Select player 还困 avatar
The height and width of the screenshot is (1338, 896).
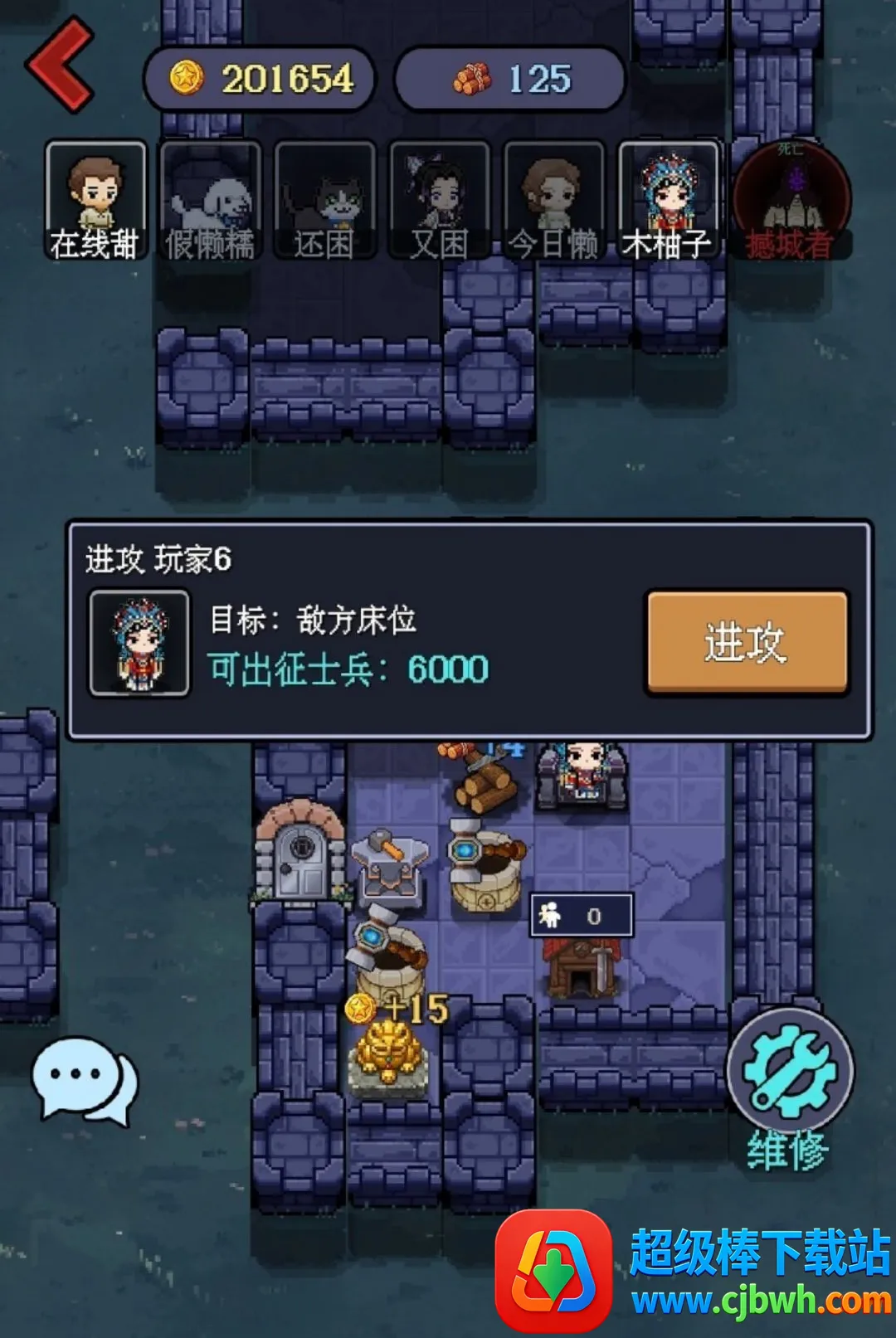tap(324, 201)
